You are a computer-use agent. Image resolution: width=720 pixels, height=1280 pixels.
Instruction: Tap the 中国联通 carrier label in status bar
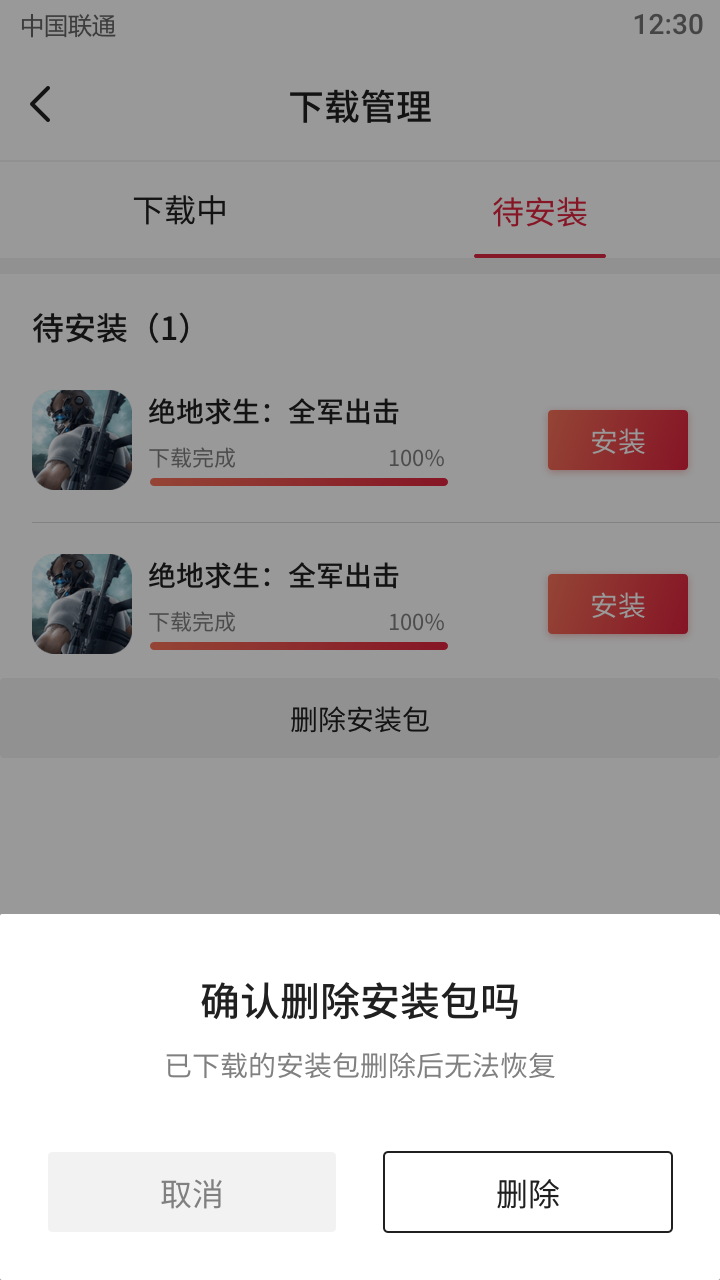click(x=67, y=28)
